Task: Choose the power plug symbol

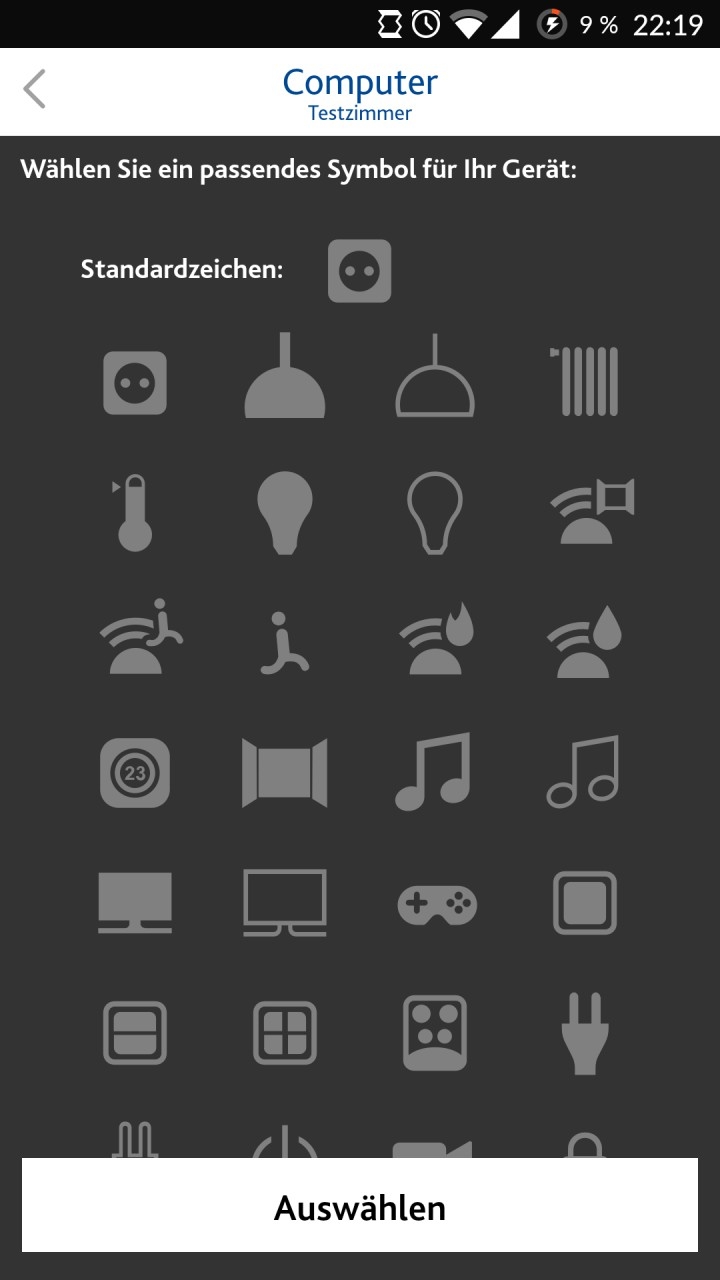Action: 585,1033
